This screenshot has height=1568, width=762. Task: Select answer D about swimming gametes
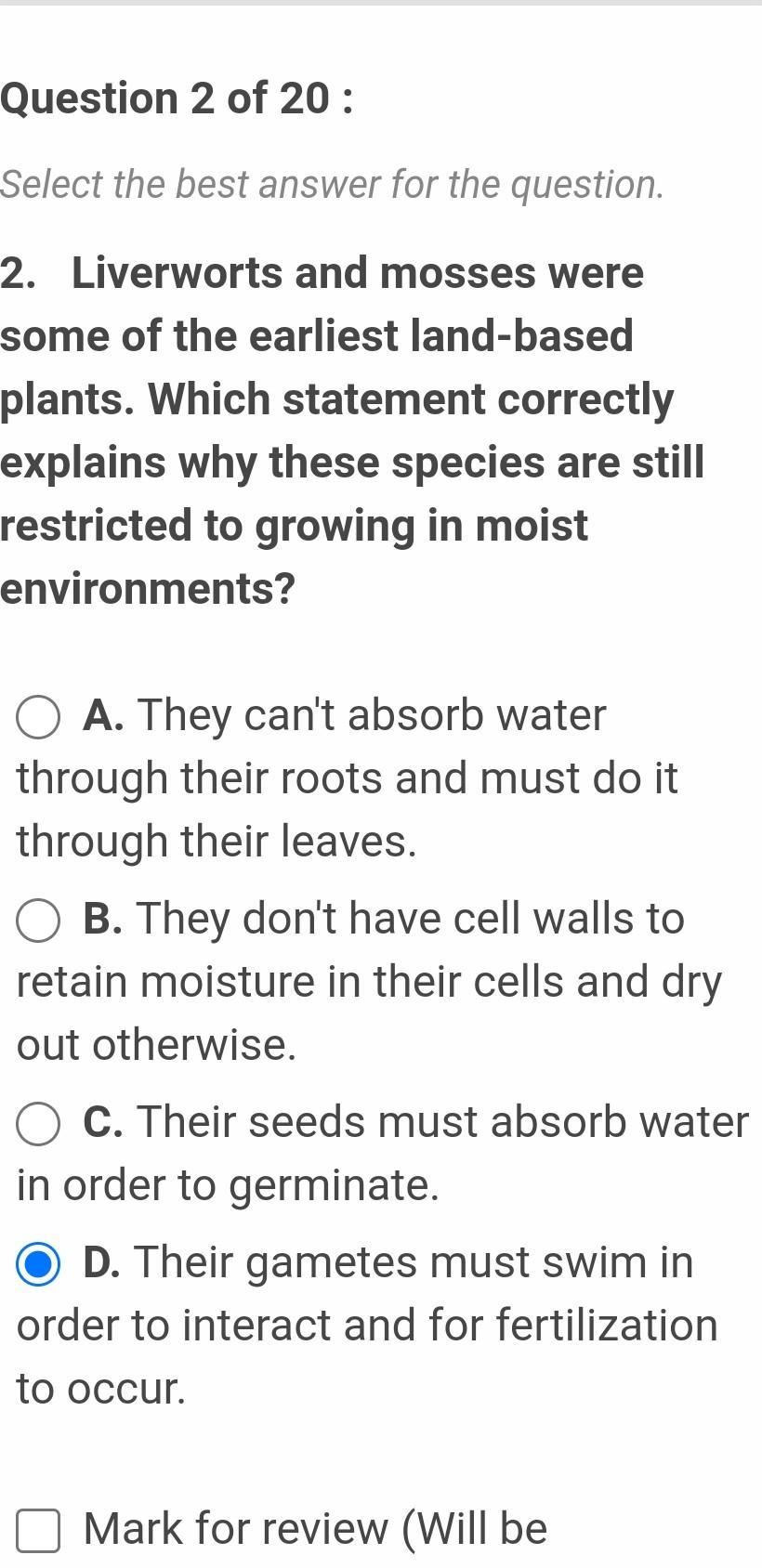tap(39, 1265)
